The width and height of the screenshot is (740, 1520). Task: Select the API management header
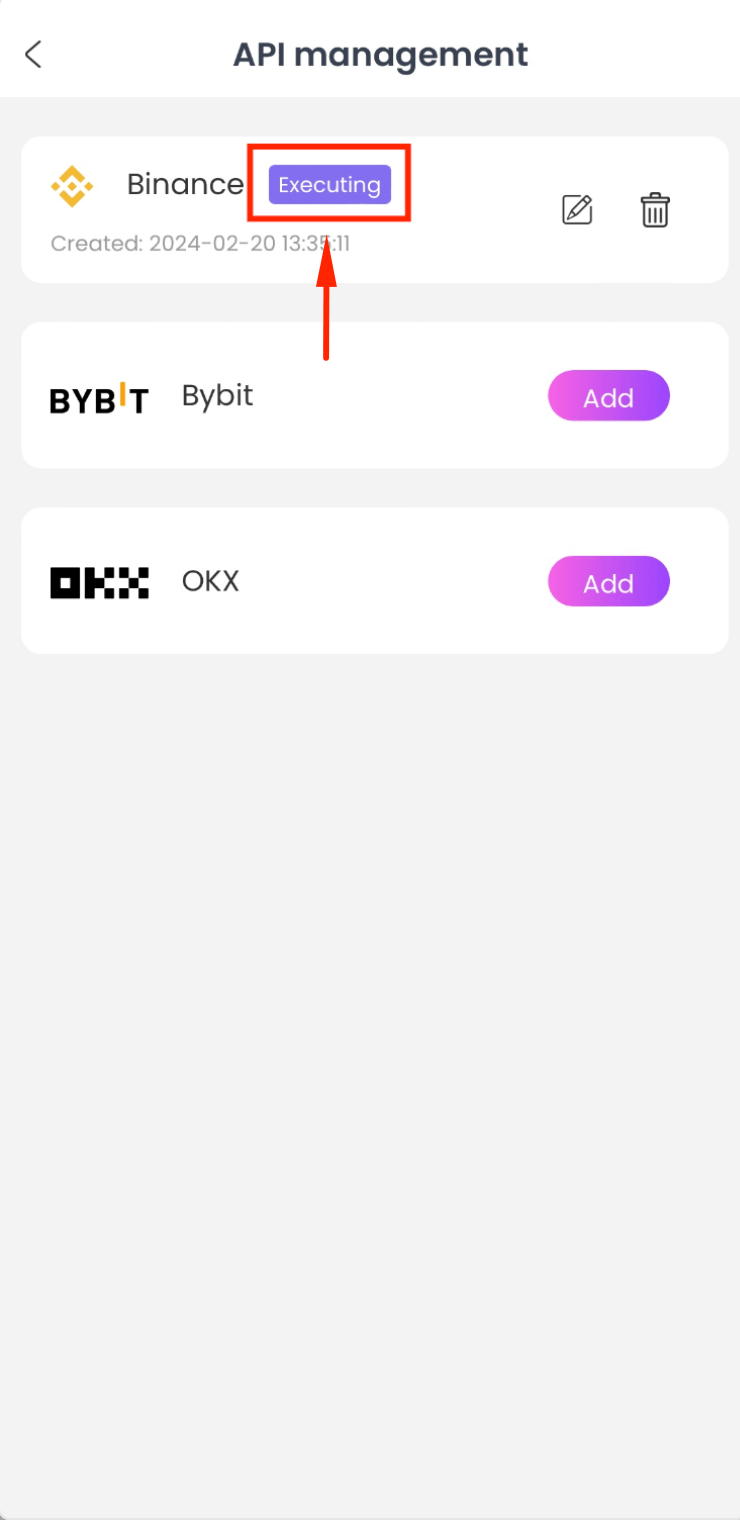click(x=380, y=54)
